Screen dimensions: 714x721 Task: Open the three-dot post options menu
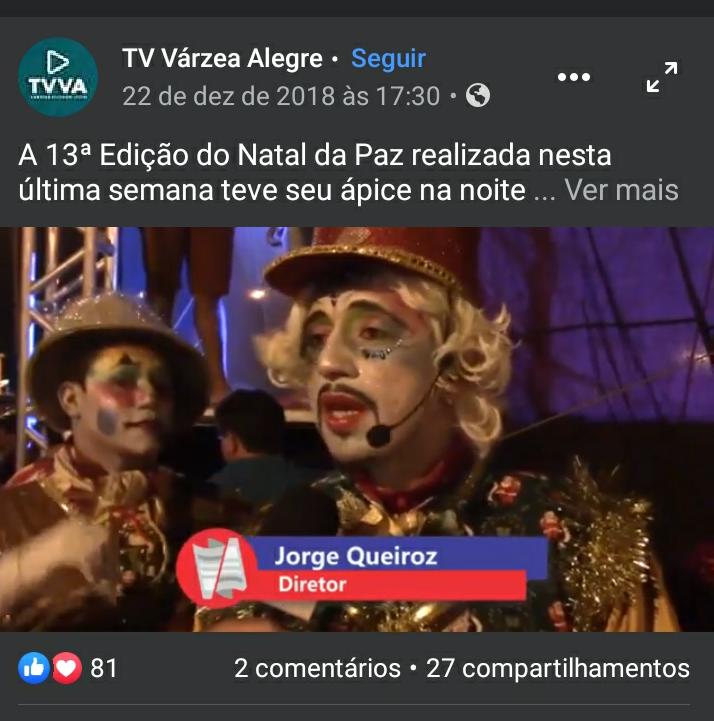point(573,77)
